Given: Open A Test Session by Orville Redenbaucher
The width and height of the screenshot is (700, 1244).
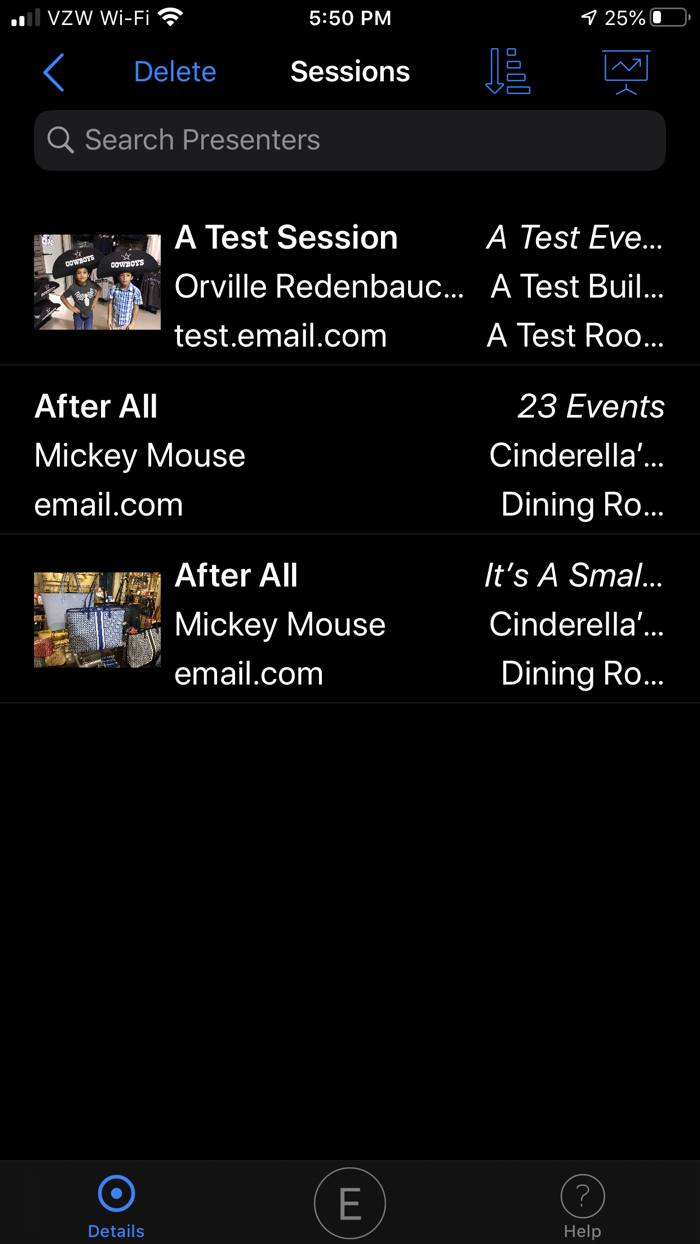Looking at the screenshot, I should [x=350, y=286].
